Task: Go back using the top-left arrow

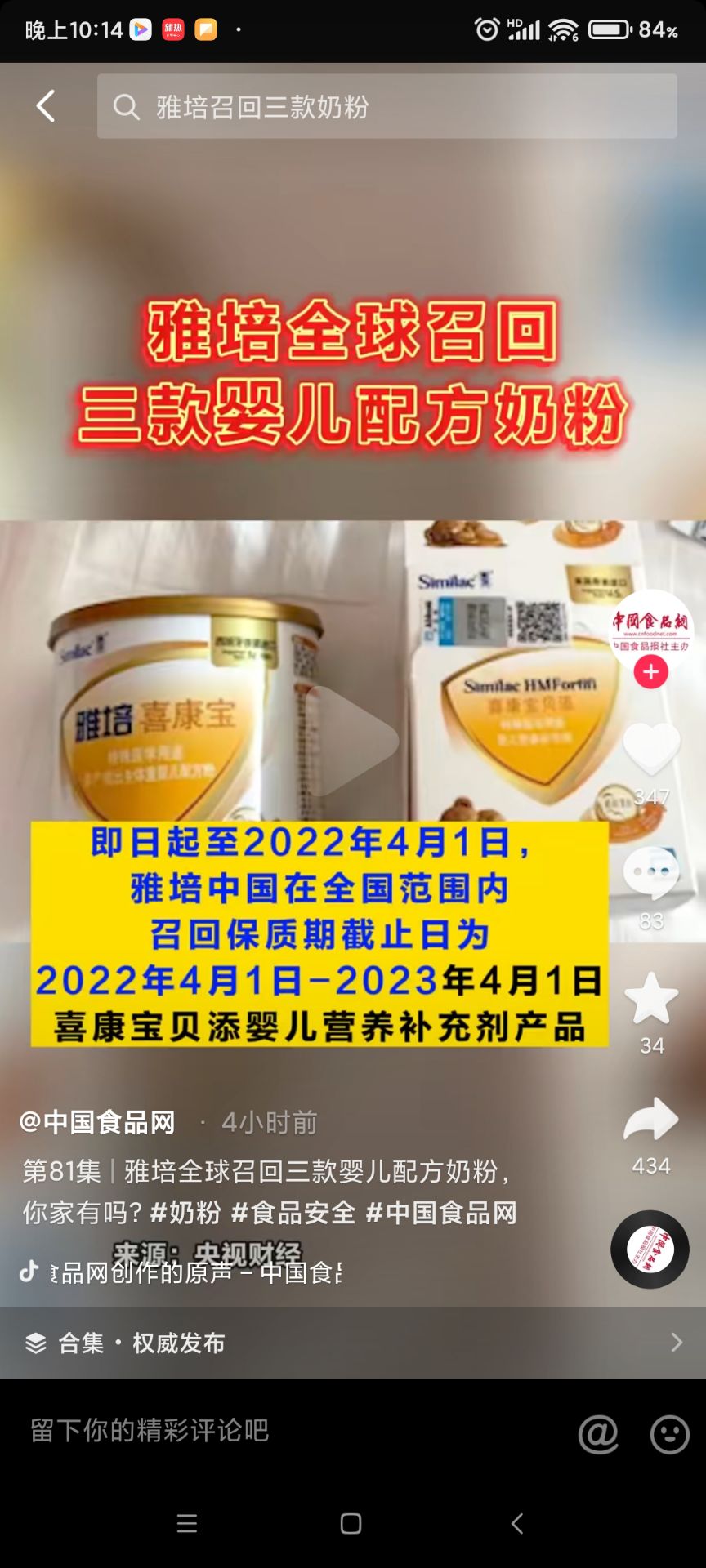Action: pos(46,106)
